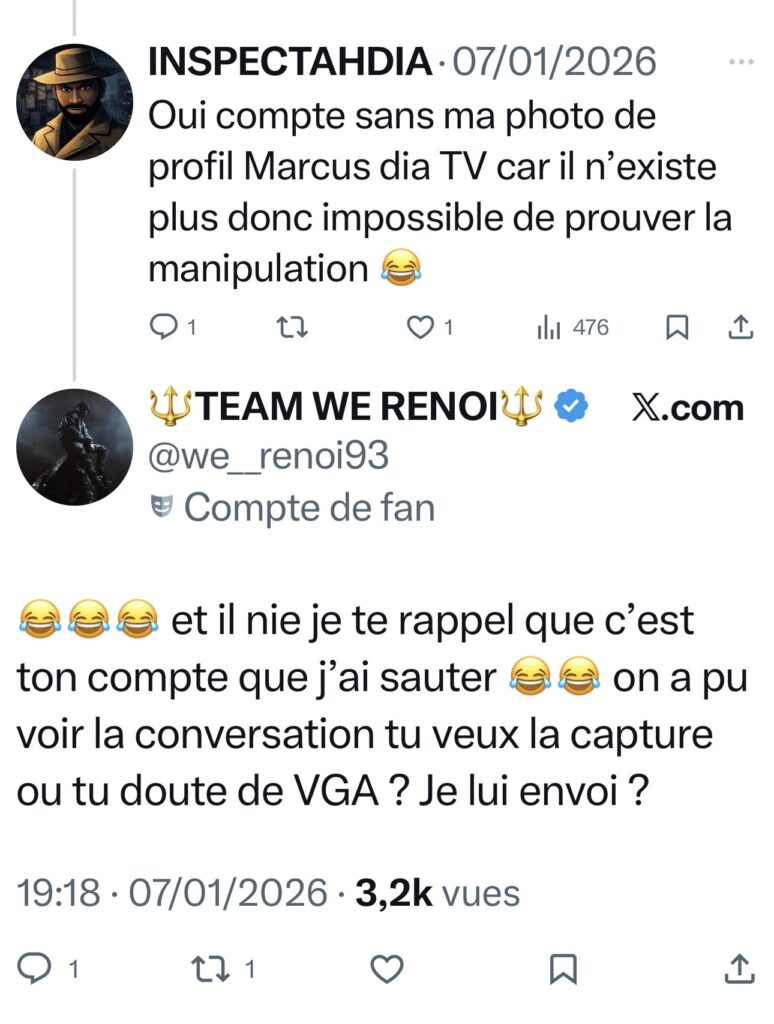The width and height of the screenshot is (774, 1024).
Task: View analytics for INSPECTAHDIA's post
Action: coord(548,327)
